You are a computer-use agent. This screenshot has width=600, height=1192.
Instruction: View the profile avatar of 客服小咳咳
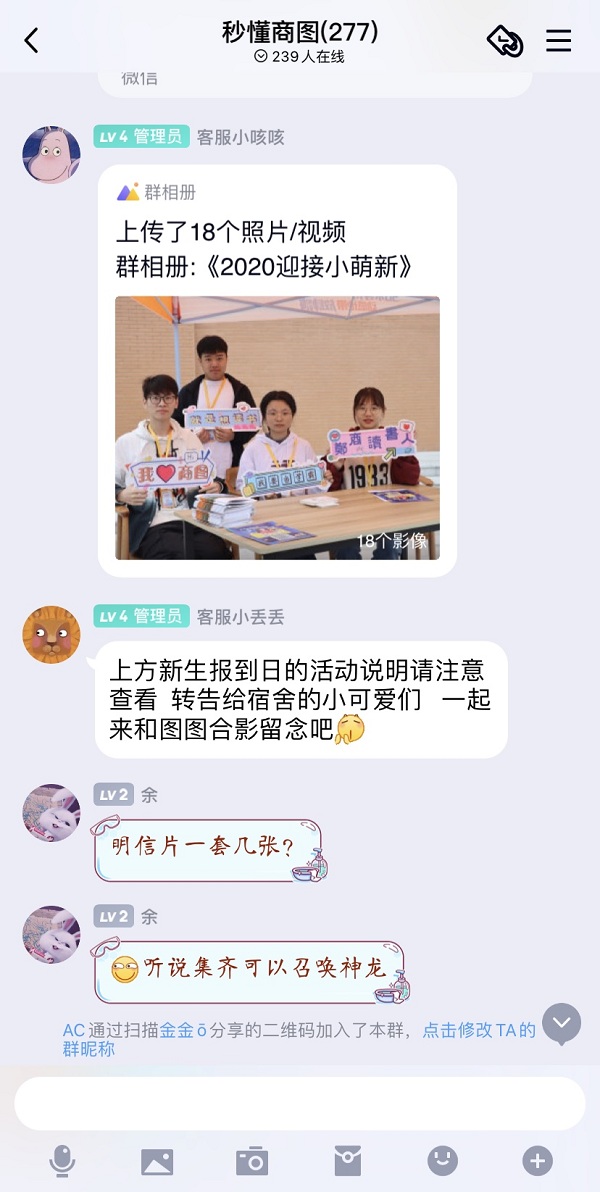click(x=51, y=155)
